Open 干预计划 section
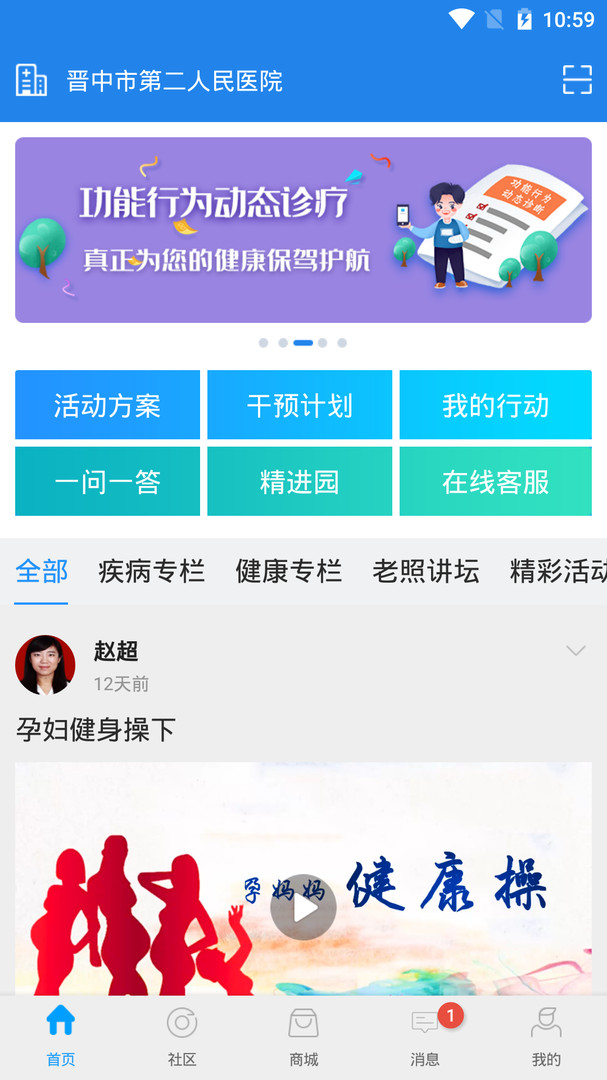Viewport: 607px width, 1080px height. click(300, 405)
